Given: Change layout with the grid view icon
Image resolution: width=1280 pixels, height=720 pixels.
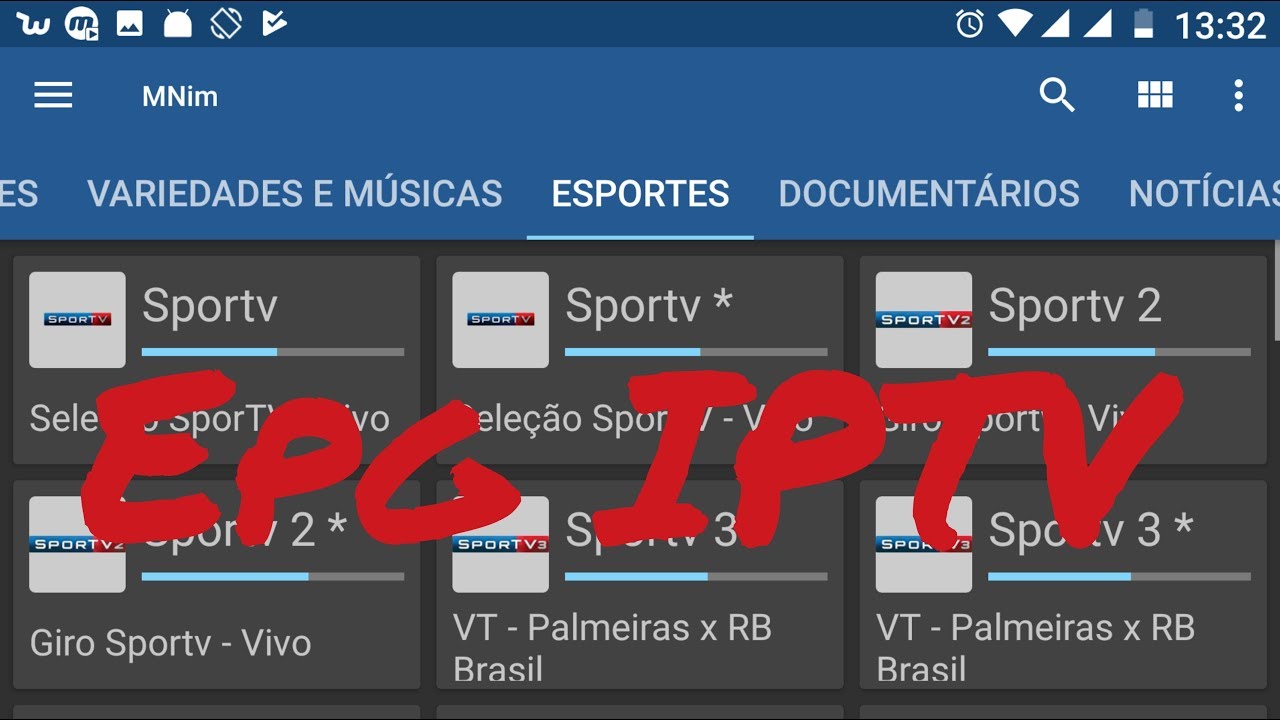Looking at the screenshot, I should click(x=1155, y=95).
